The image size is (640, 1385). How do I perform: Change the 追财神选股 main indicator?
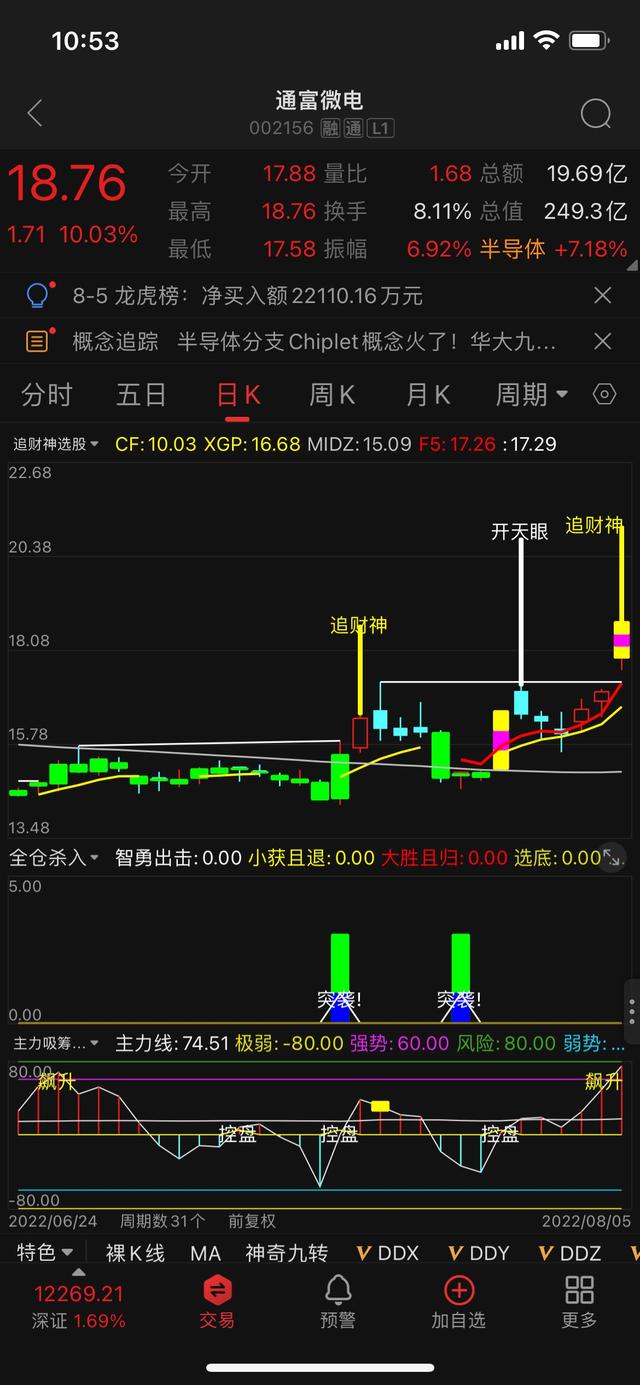pyautogui.click(x=56, y=444)
